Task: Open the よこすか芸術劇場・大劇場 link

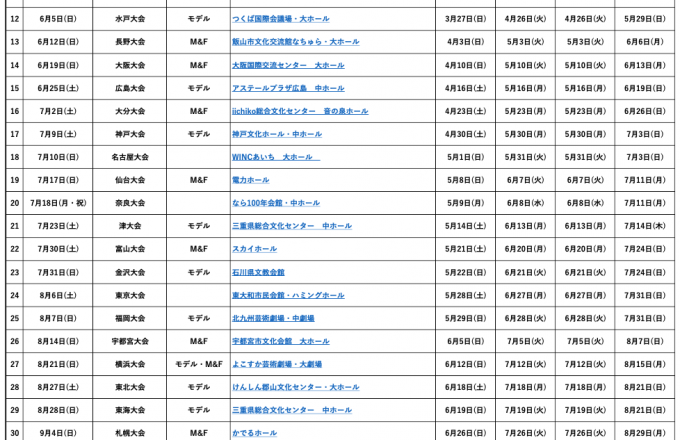Action: click(x=277, y=364)
